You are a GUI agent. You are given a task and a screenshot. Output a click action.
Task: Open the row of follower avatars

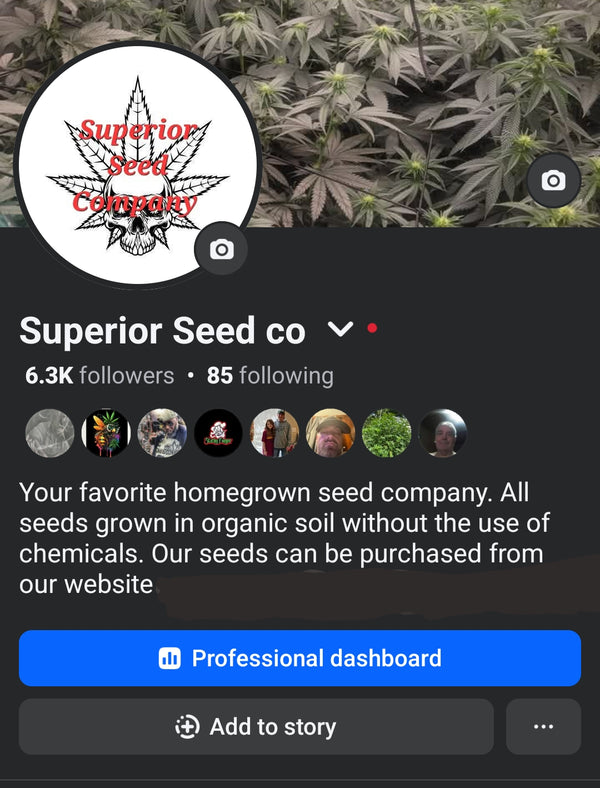click(245, 433)
